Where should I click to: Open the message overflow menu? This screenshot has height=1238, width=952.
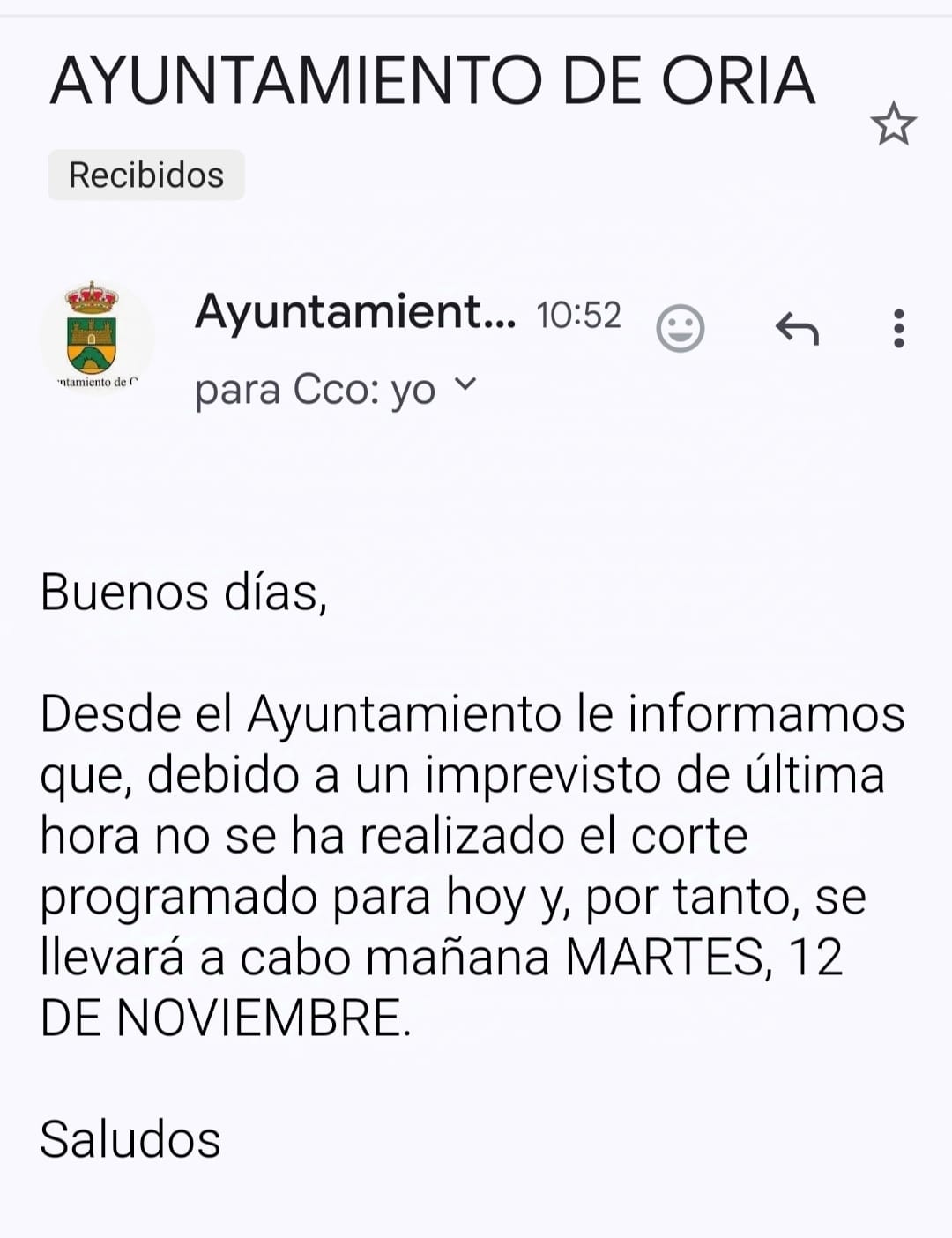point(898,329)
